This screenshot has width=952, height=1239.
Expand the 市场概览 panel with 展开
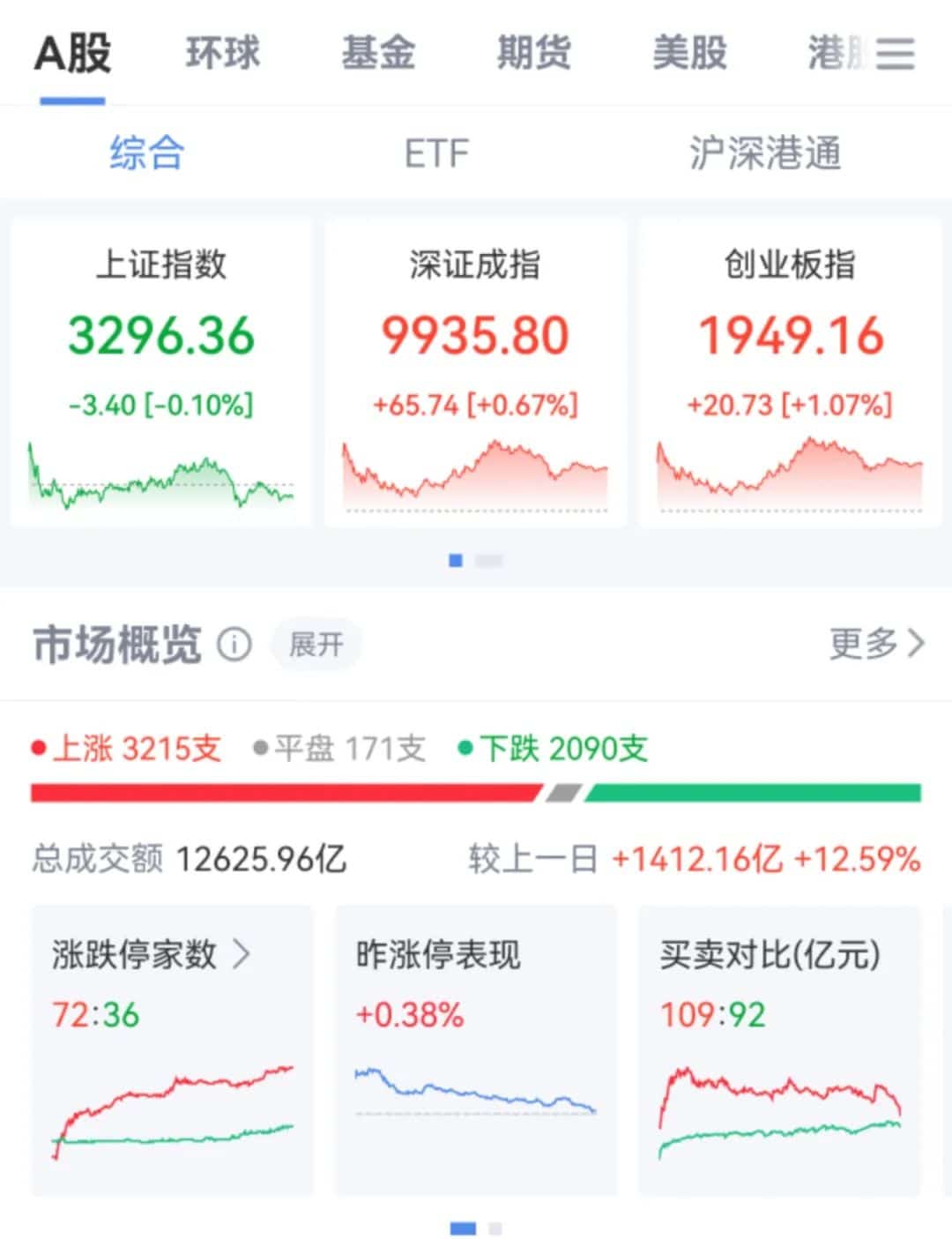coord(316,645)
